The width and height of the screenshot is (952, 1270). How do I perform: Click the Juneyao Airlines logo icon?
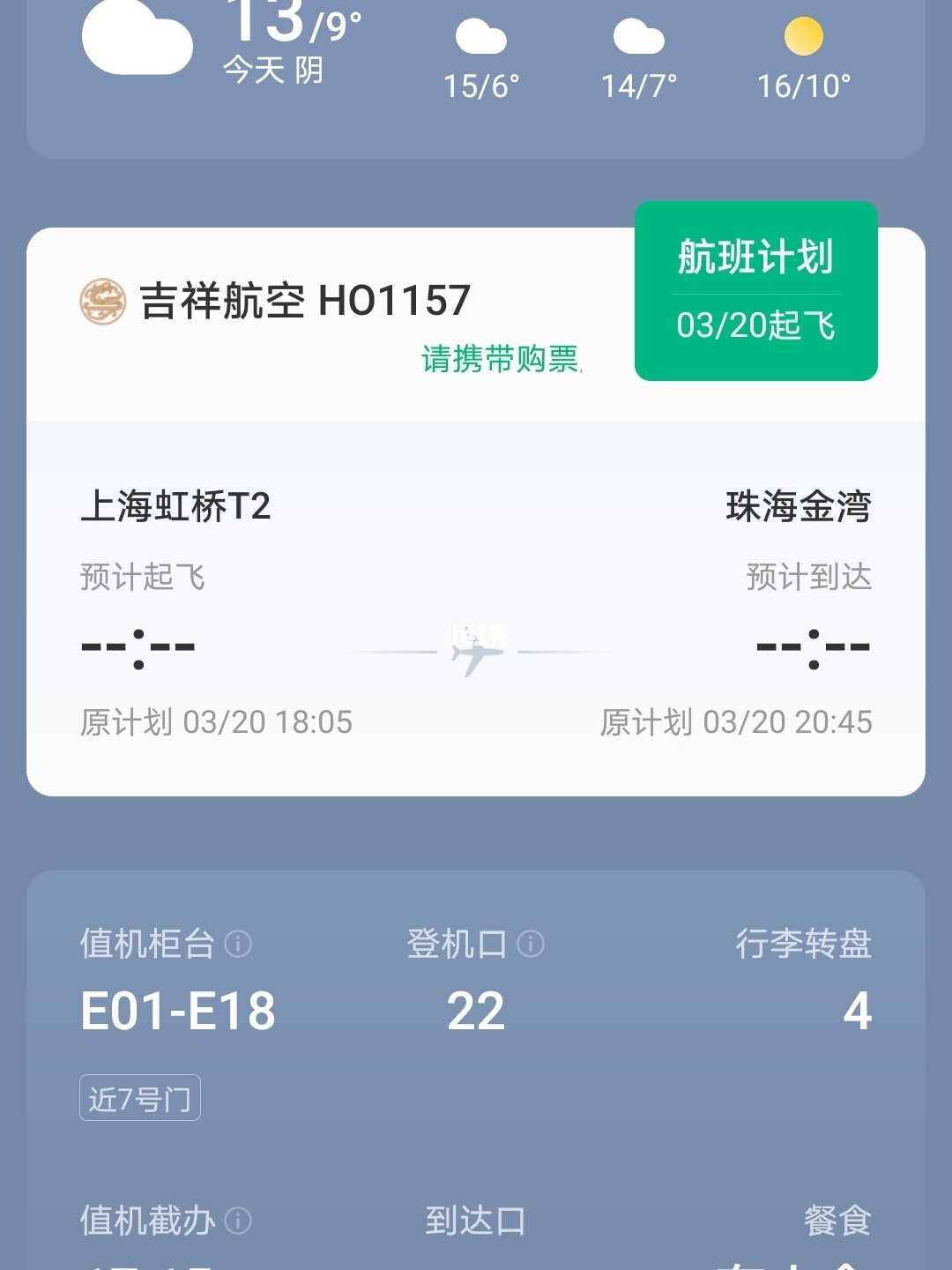101,302
